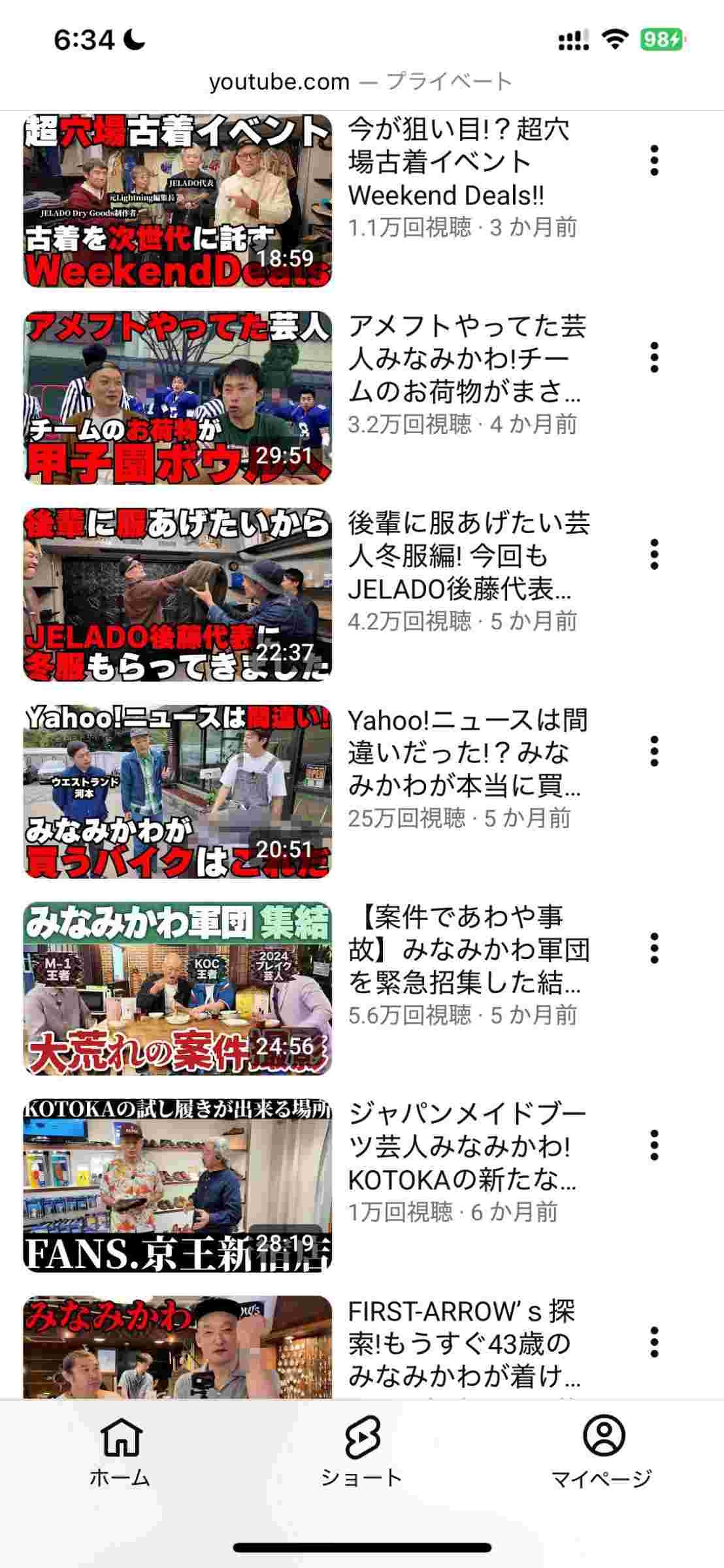Play the みなみかわ軍団を緊急招集 video
The width and height of the screenshot is (724, 1568).
click(178, 988)
